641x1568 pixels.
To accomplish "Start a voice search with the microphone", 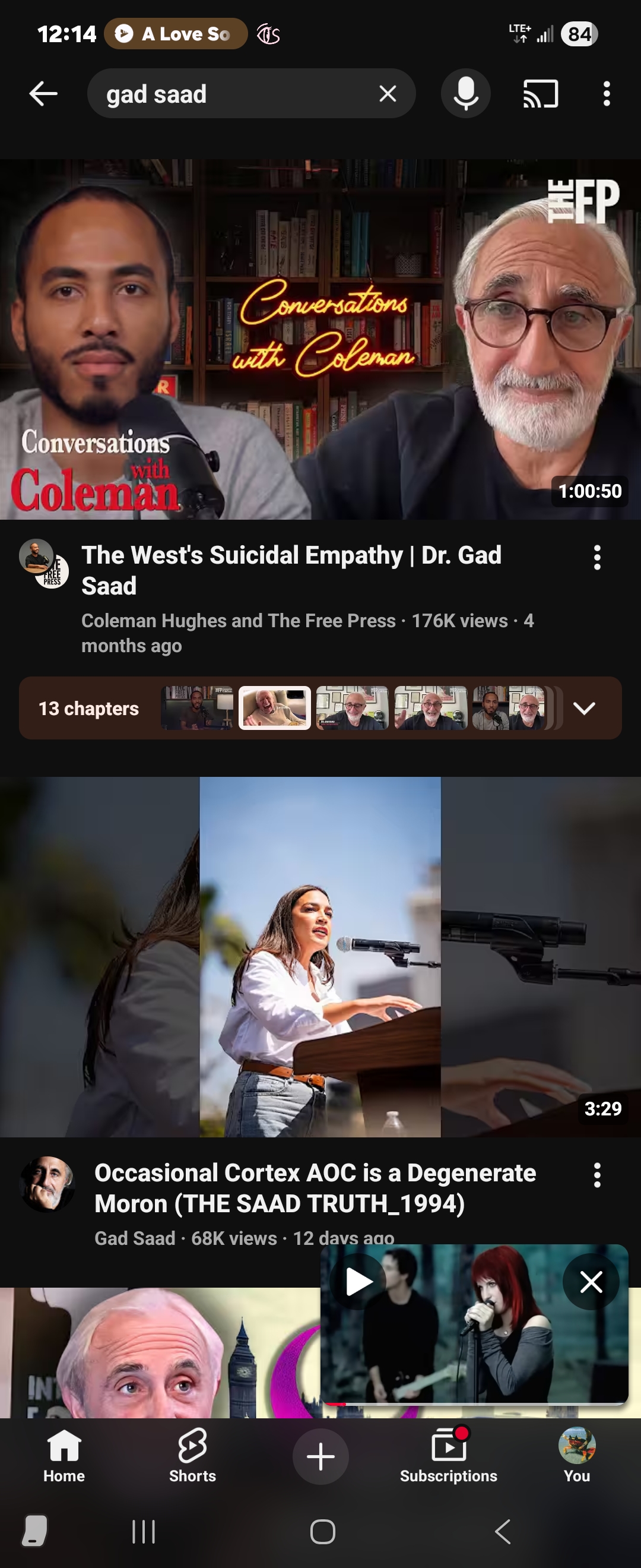I will [x=465, y=94].
